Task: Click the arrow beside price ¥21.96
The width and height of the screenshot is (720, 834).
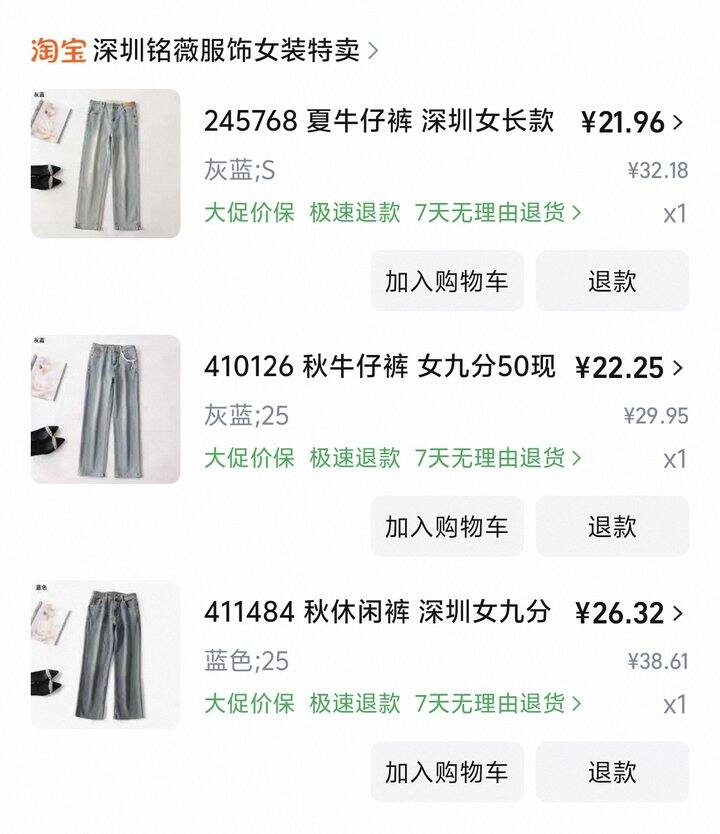Action: pos(679,119)
